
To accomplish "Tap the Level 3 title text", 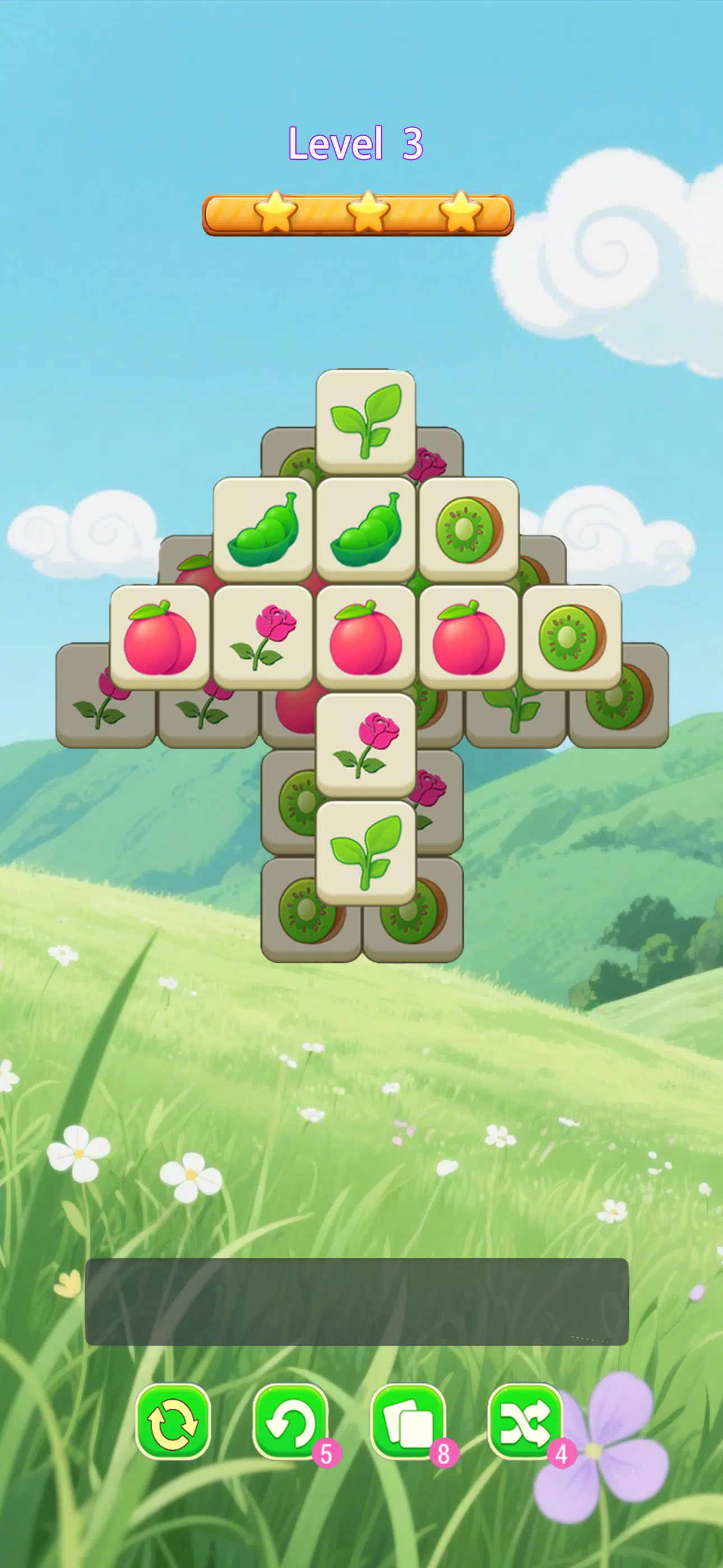I will click(x=356, y=144).
